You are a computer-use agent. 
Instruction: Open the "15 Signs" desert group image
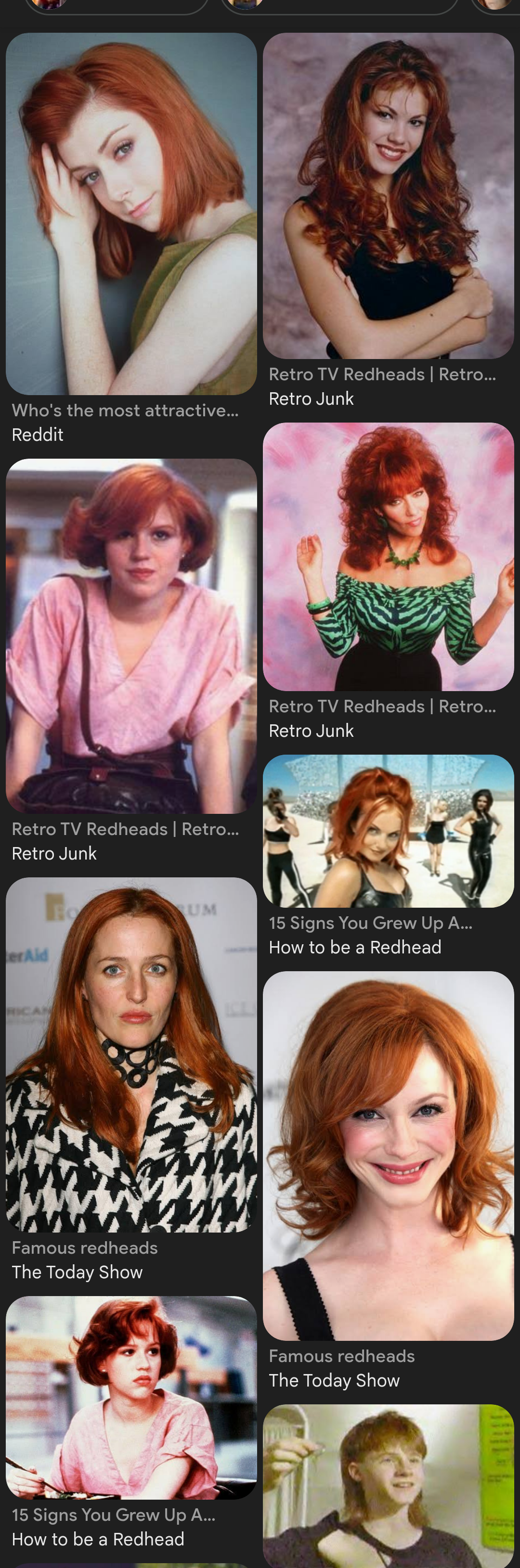click(x=388, y=830)
